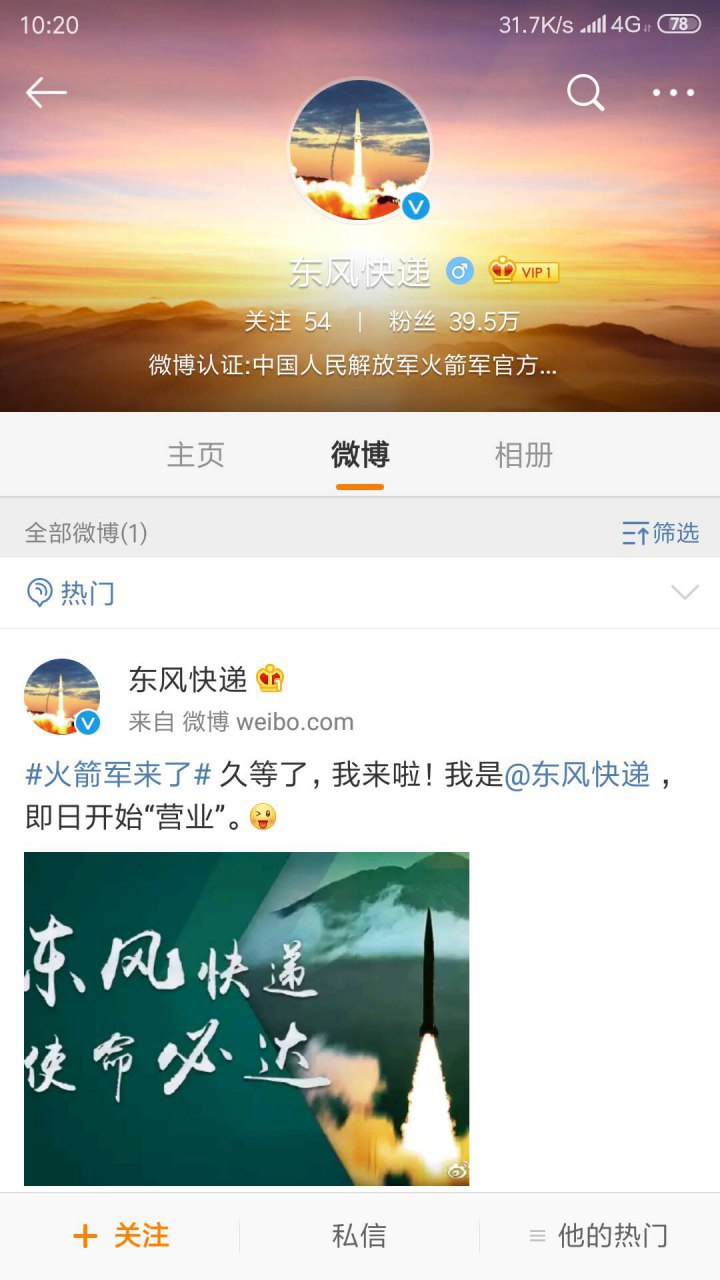Open the three-dot overflow menu
This screenshot has height=1280, width=720.
673,93
